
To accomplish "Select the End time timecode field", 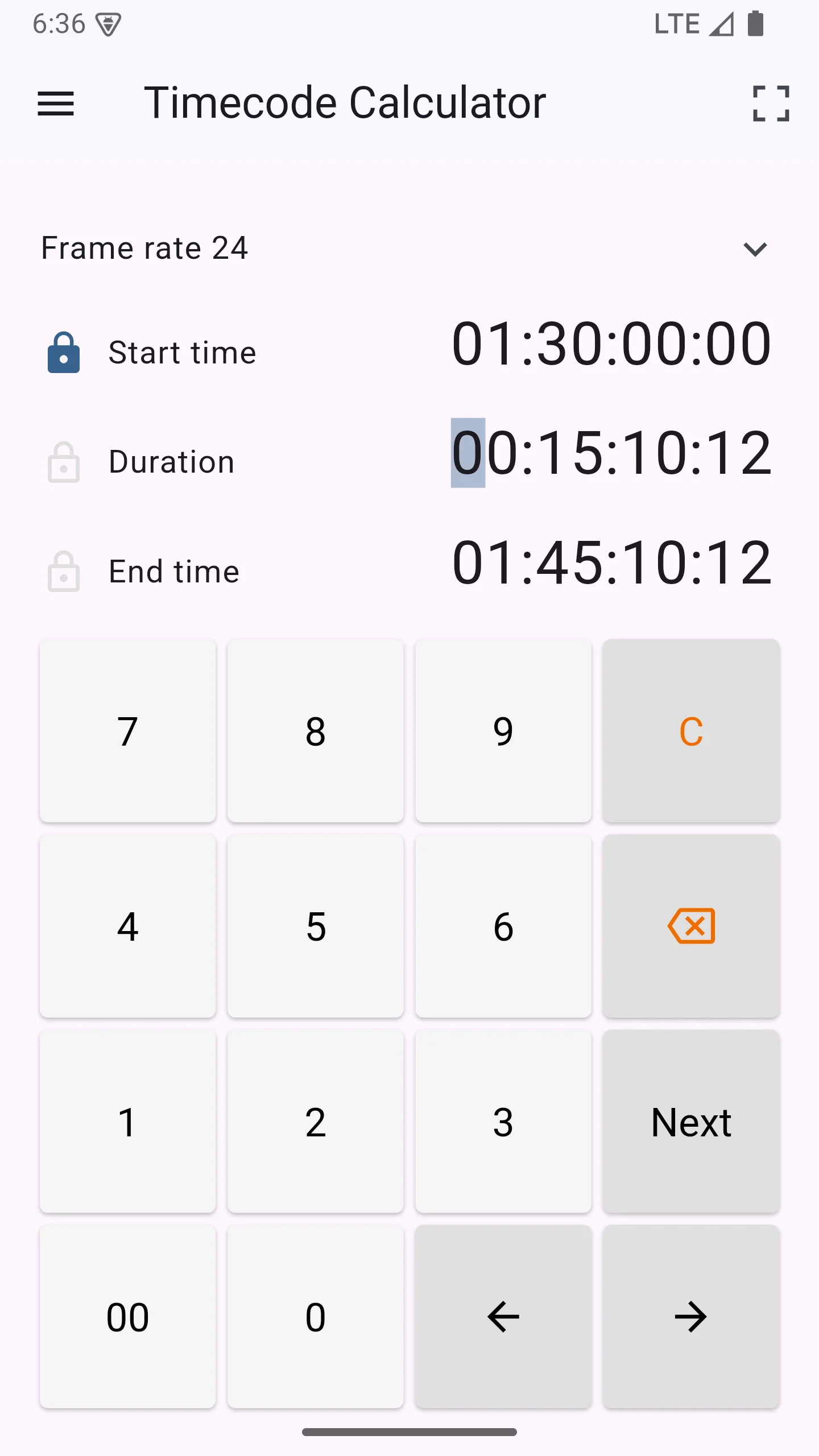I will click(x=611, y=562).
